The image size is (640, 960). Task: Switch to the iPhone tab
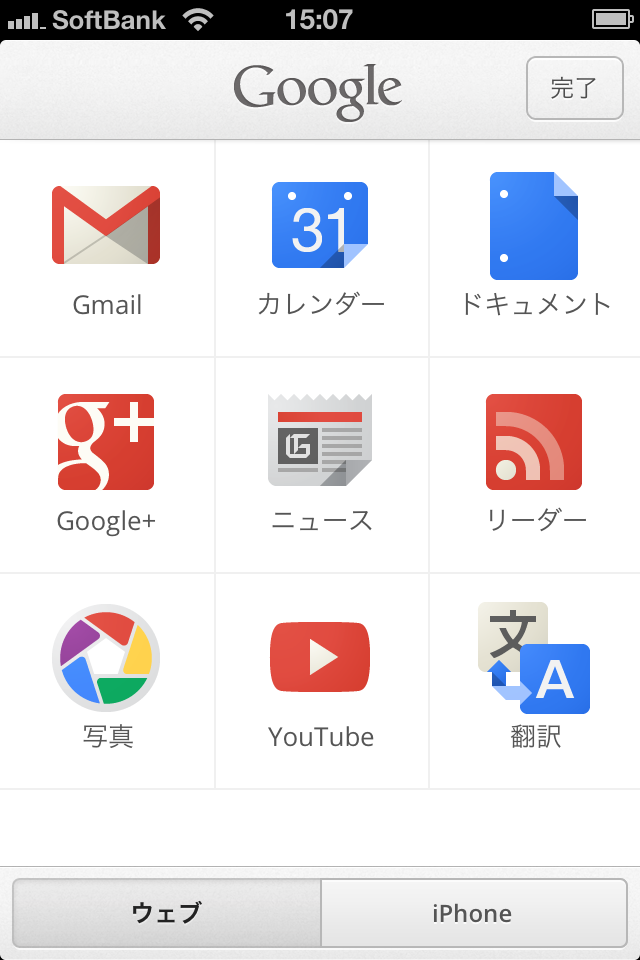[x=472, y=913]
